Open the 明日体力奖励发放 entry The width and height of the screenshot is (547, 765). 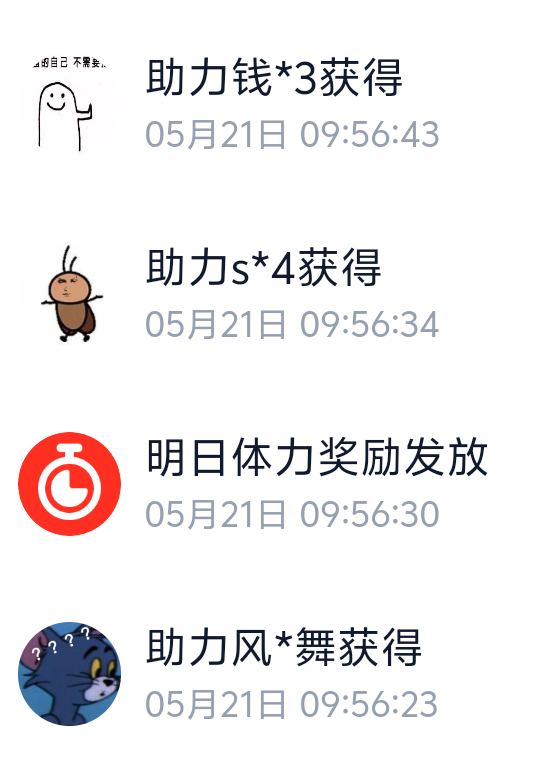click(x=273, y=484)
